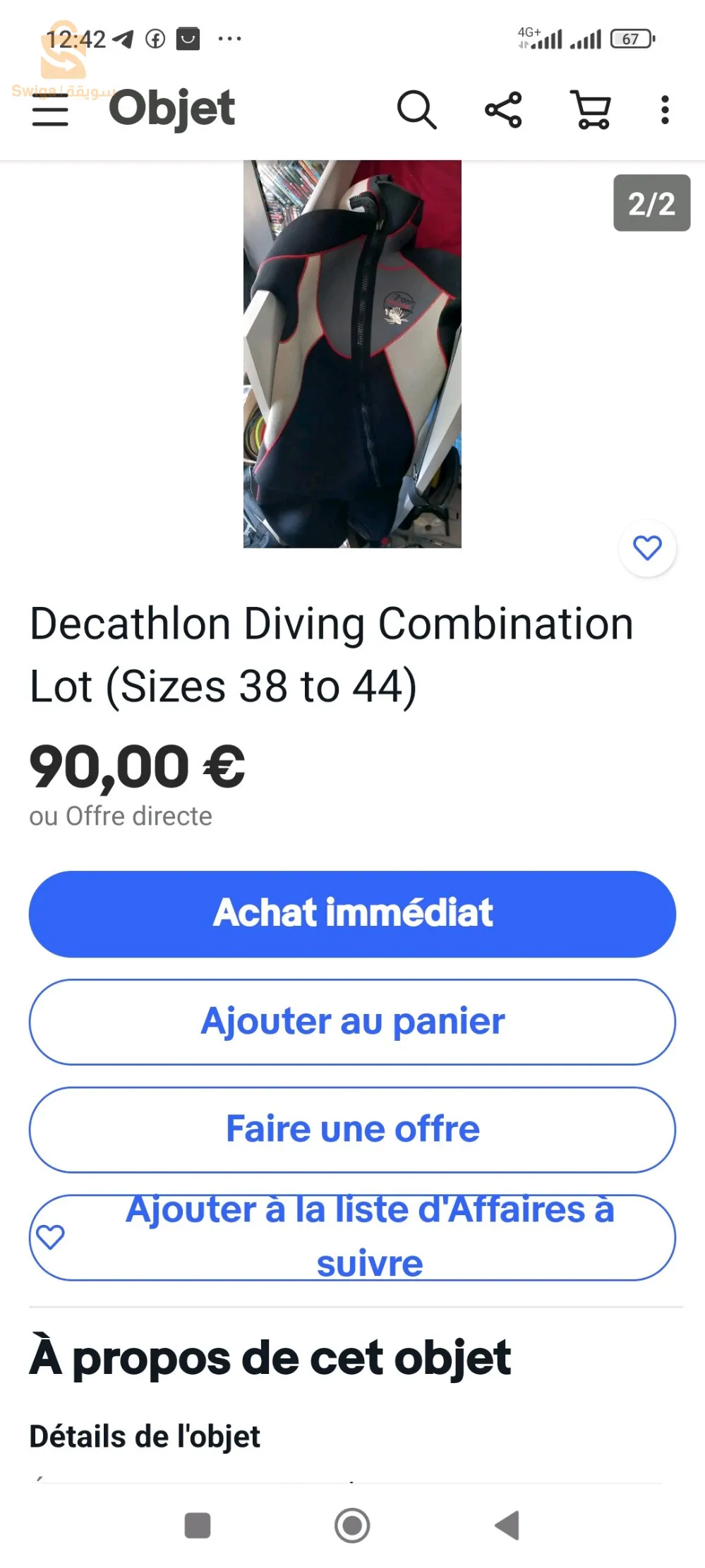The width and height of the screenshot is (705, 1568).
Task: Share this listing
Action: pos(503,110)
